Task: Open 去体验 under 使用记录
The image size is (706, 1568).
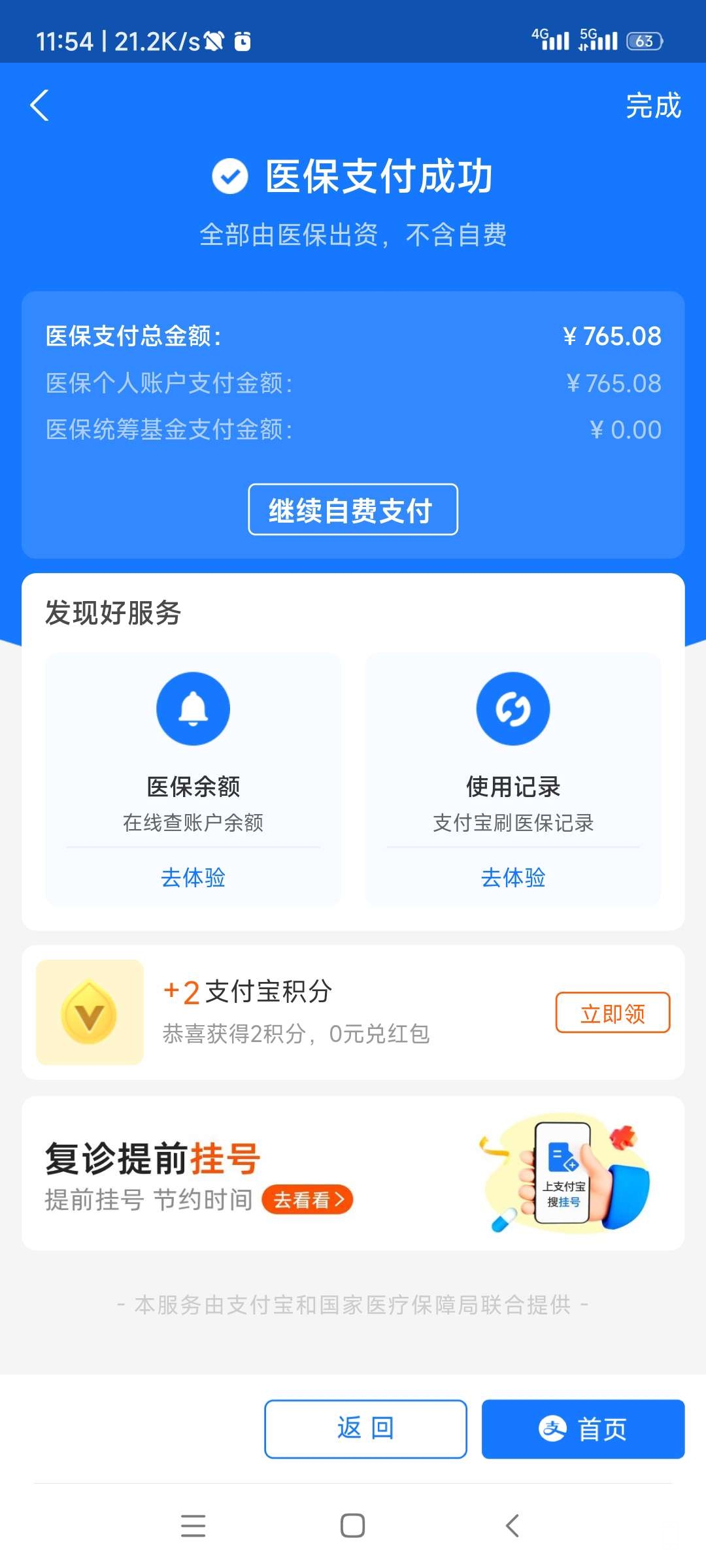Action: click(x=513, y=877)
